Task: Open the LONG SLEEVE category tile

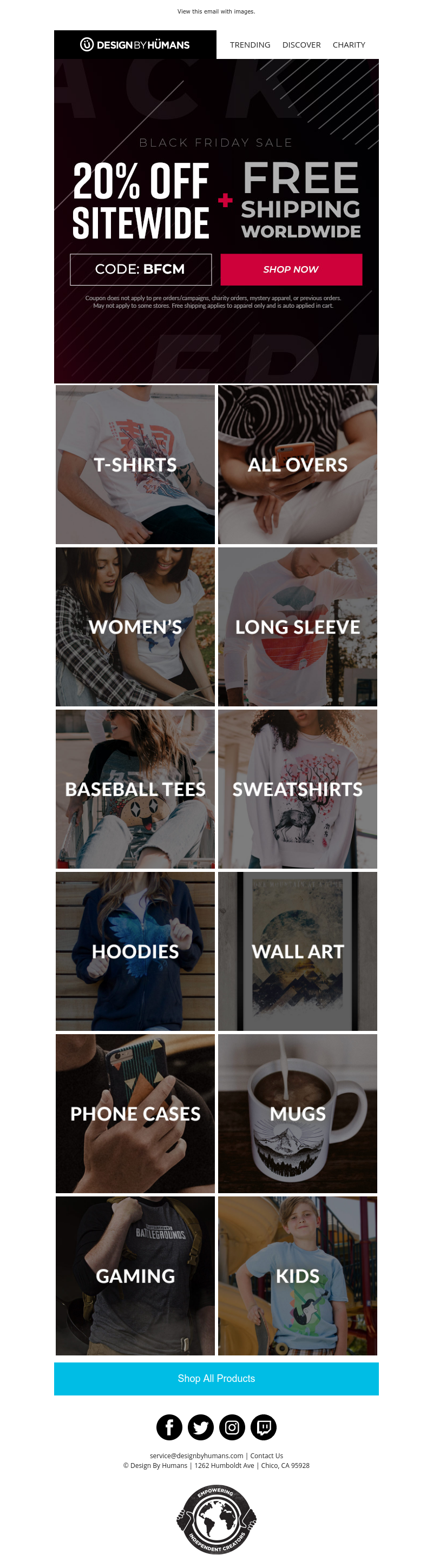Action: pos(297,626)
